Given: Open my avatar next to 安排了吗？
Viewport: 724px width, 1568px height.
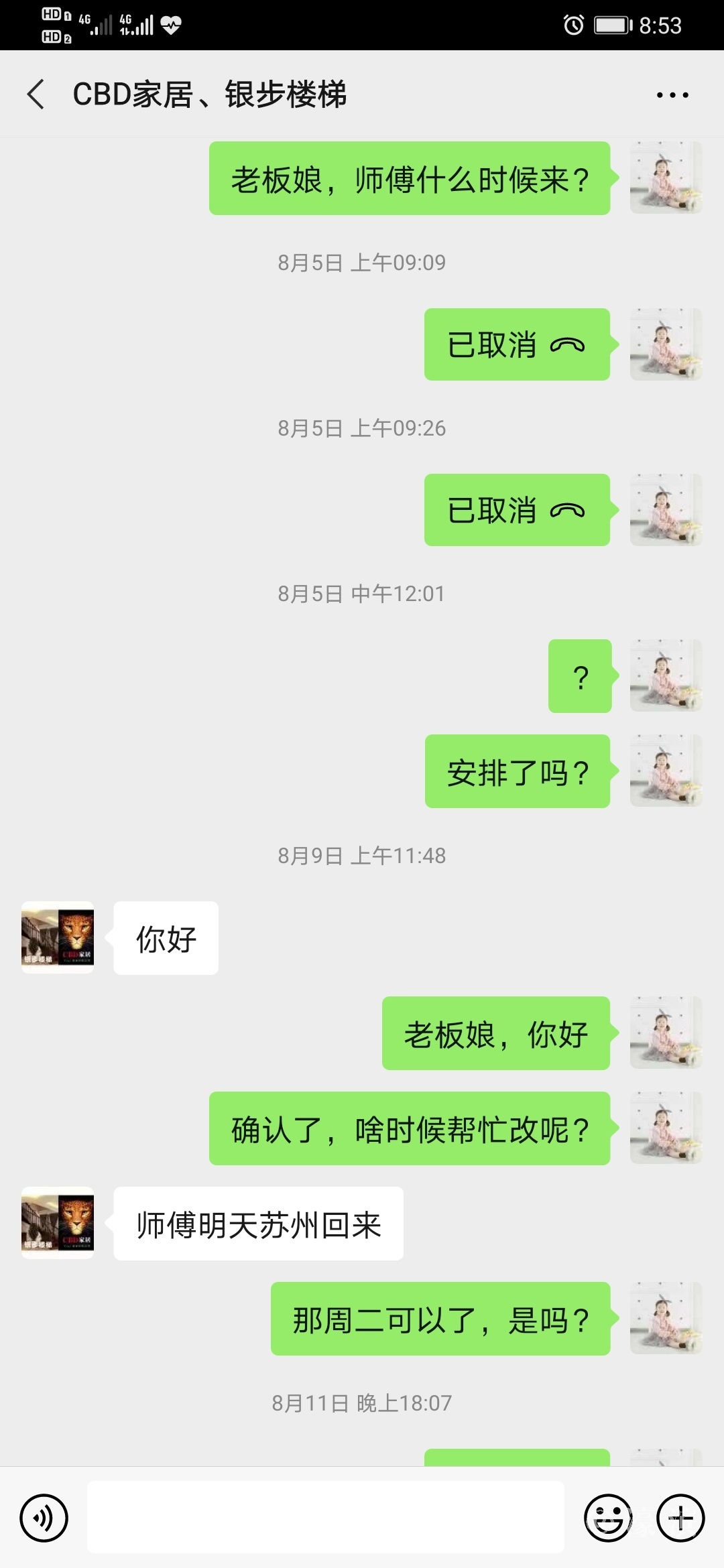Looking at the screenshot, I should (666, 771).
